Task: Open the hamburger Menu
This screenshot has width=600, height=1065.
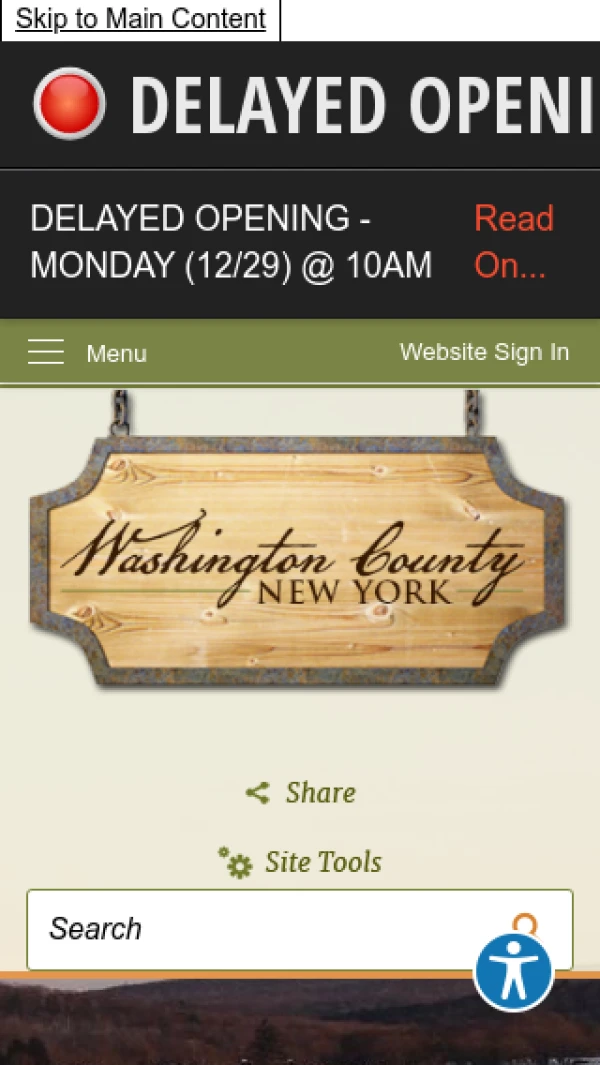Action: click(x=87, y=353)
